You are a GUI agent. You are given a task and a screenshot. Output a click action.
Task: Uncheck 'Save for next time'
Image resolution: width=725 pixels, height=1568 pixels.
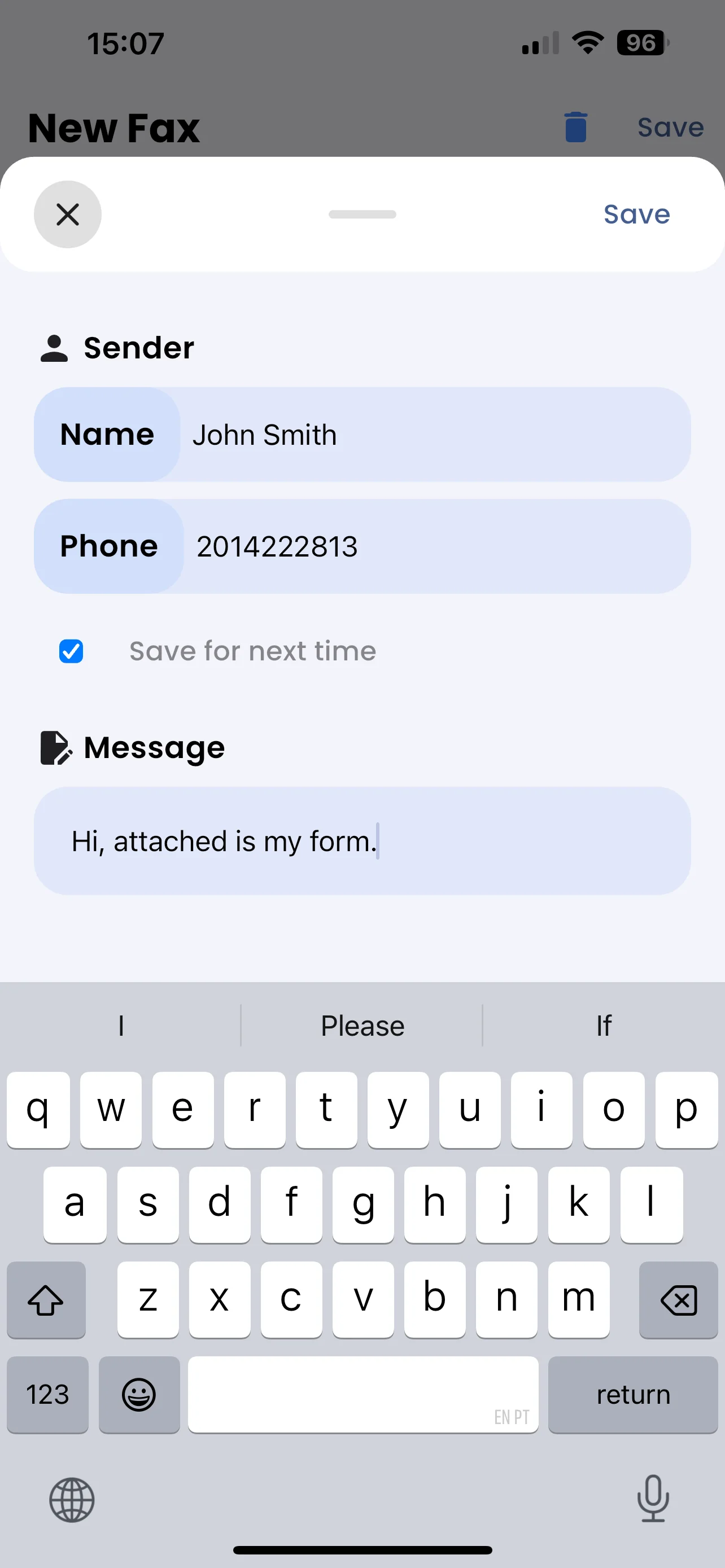pos(71,651)
